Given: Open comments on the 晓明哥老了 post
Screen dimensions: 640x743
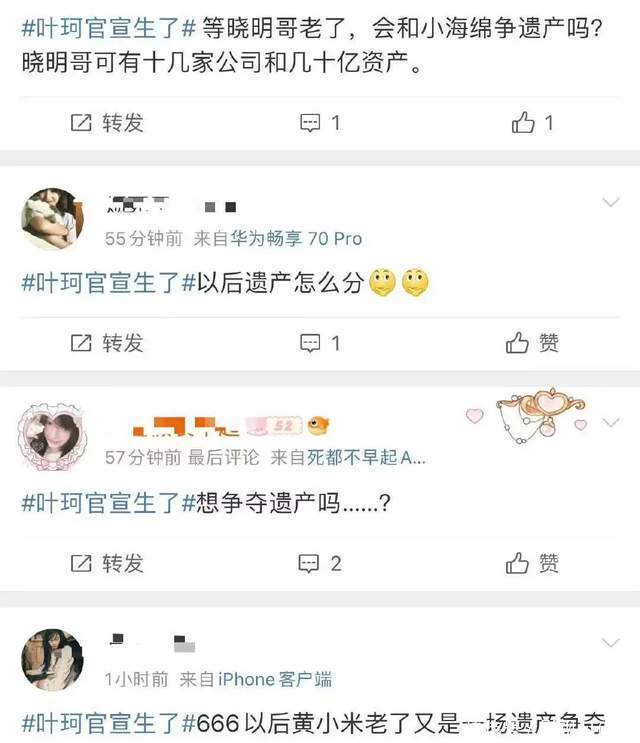Looking at the screenshot, I should (321, 122).
